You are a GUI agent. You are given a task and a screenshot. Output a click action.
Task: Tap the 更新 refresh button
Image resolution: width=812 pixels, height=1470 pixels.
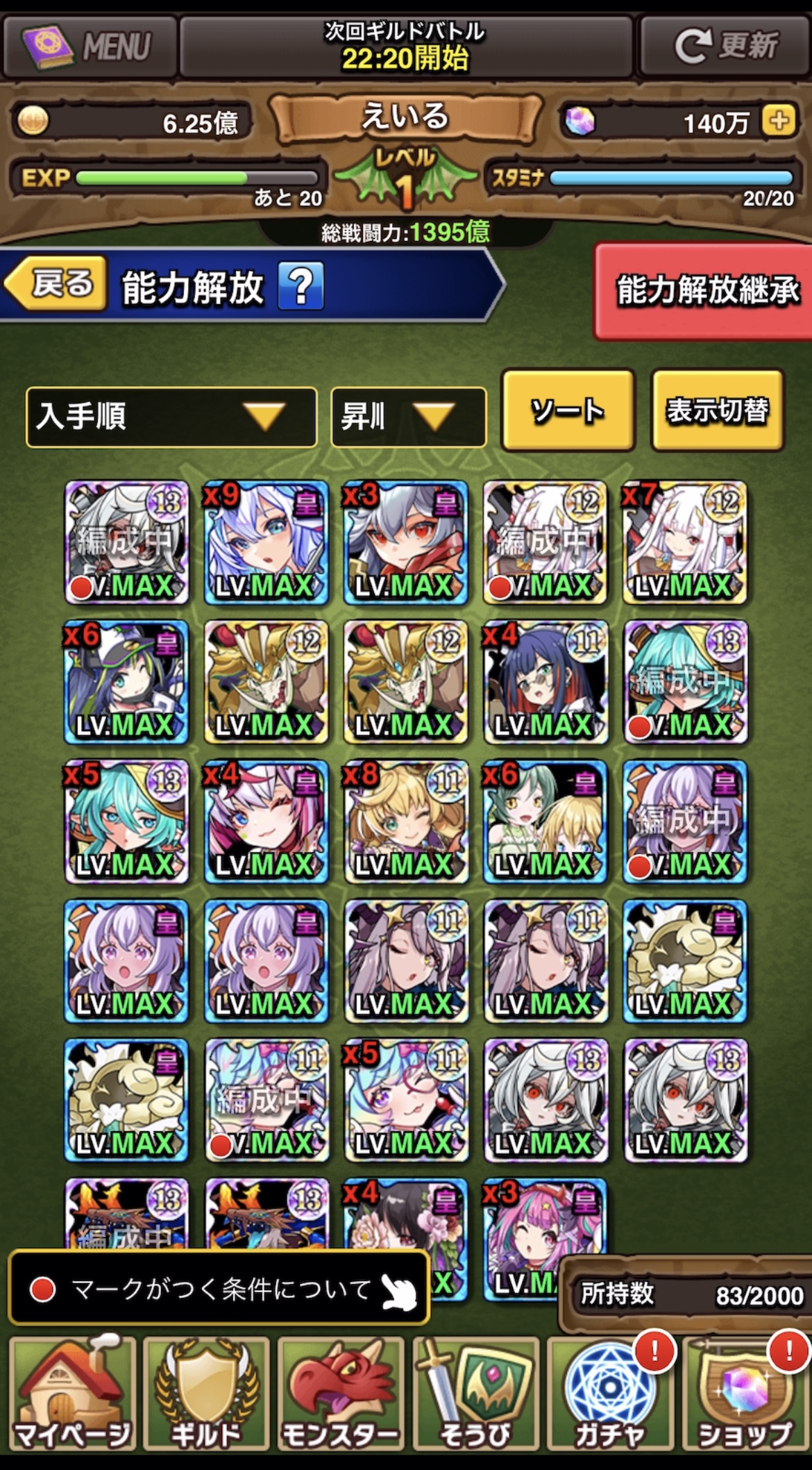725,46
